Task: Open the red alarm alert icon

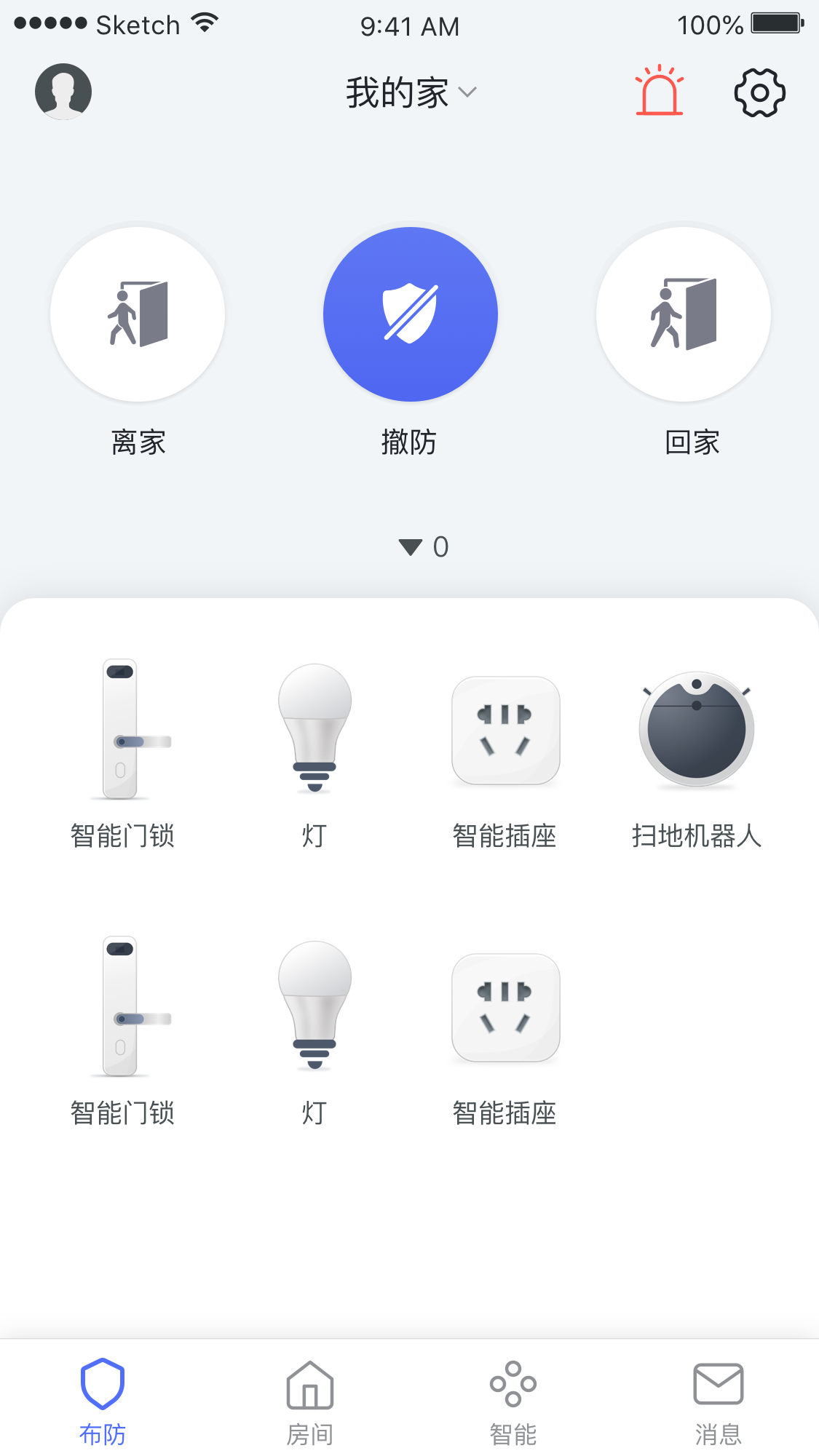Action: 659,92
